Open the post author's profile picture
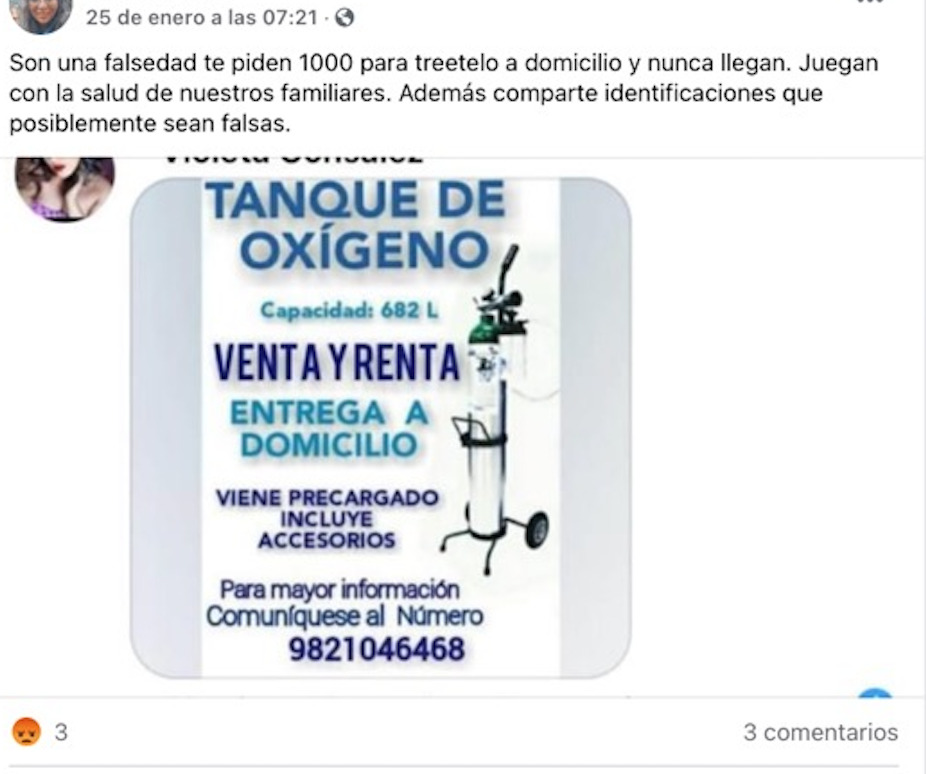Screen dimensions: 926x774 (40, 12)
